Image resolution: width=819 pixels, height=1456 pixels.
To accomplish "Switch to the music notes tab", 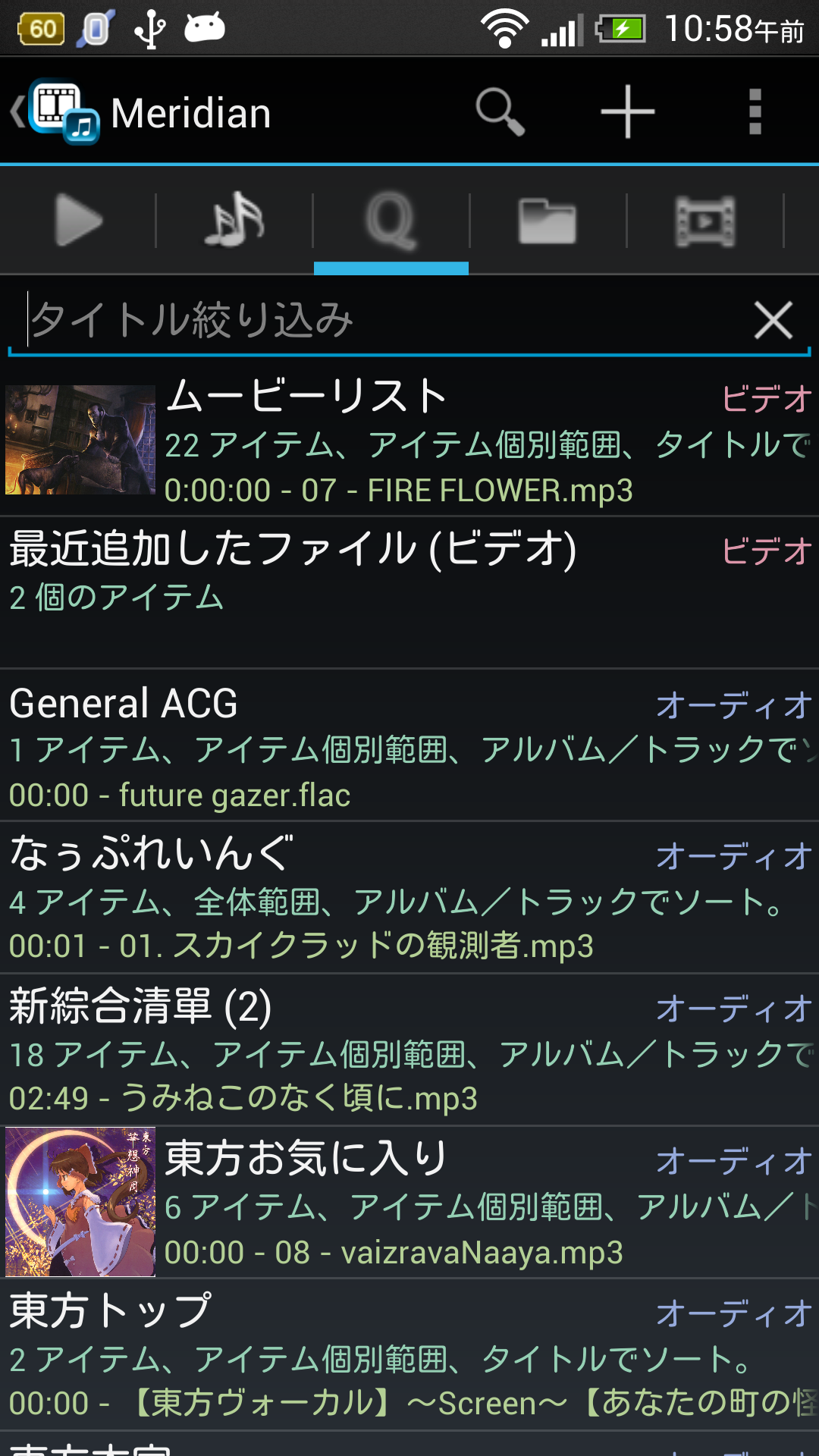I will click(234, 221).
